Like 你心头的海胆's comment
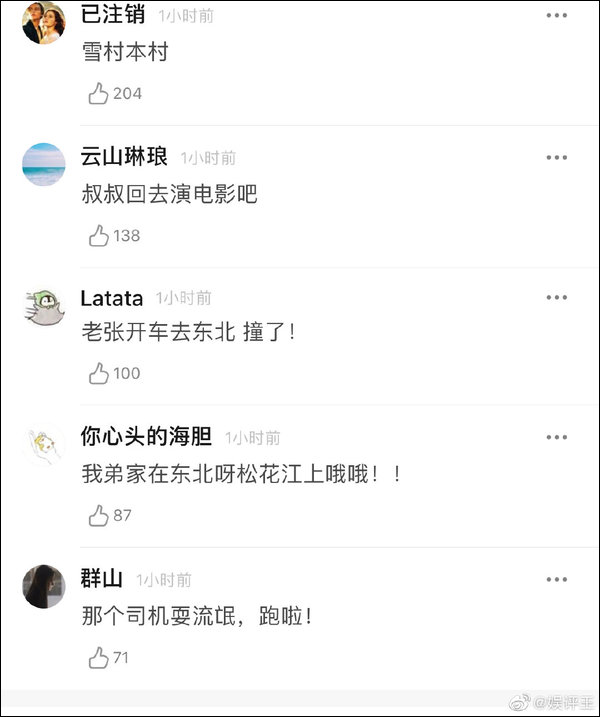Viewport: 600px width, 717px height. point(98,516)
